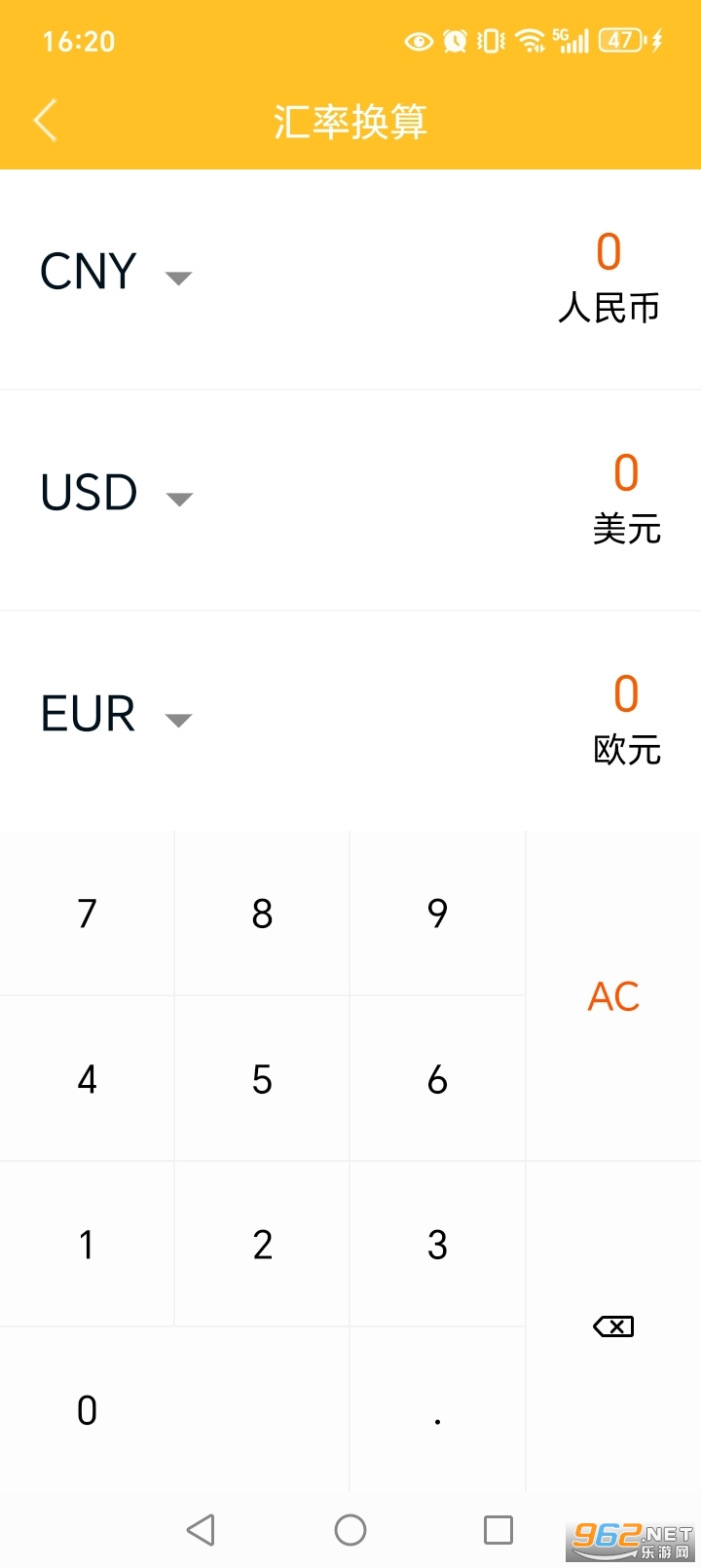Tap the circular home navigation button
Viewport: 701px width, 1568px height.
[350, 1530]
